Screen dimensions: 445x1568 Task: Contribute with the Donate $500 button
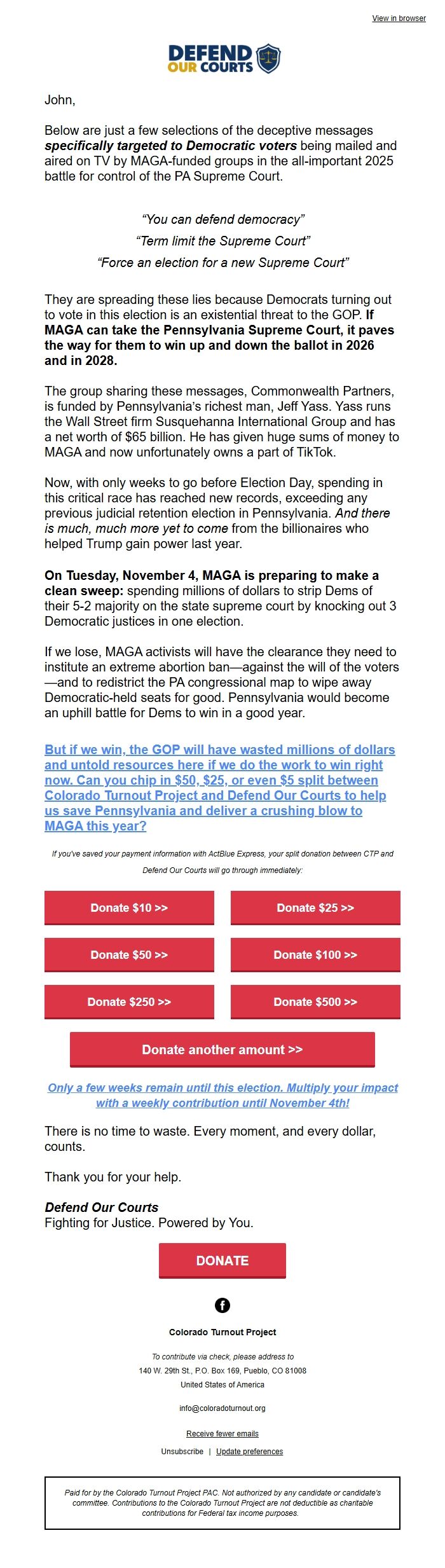tap(315, 1001)
